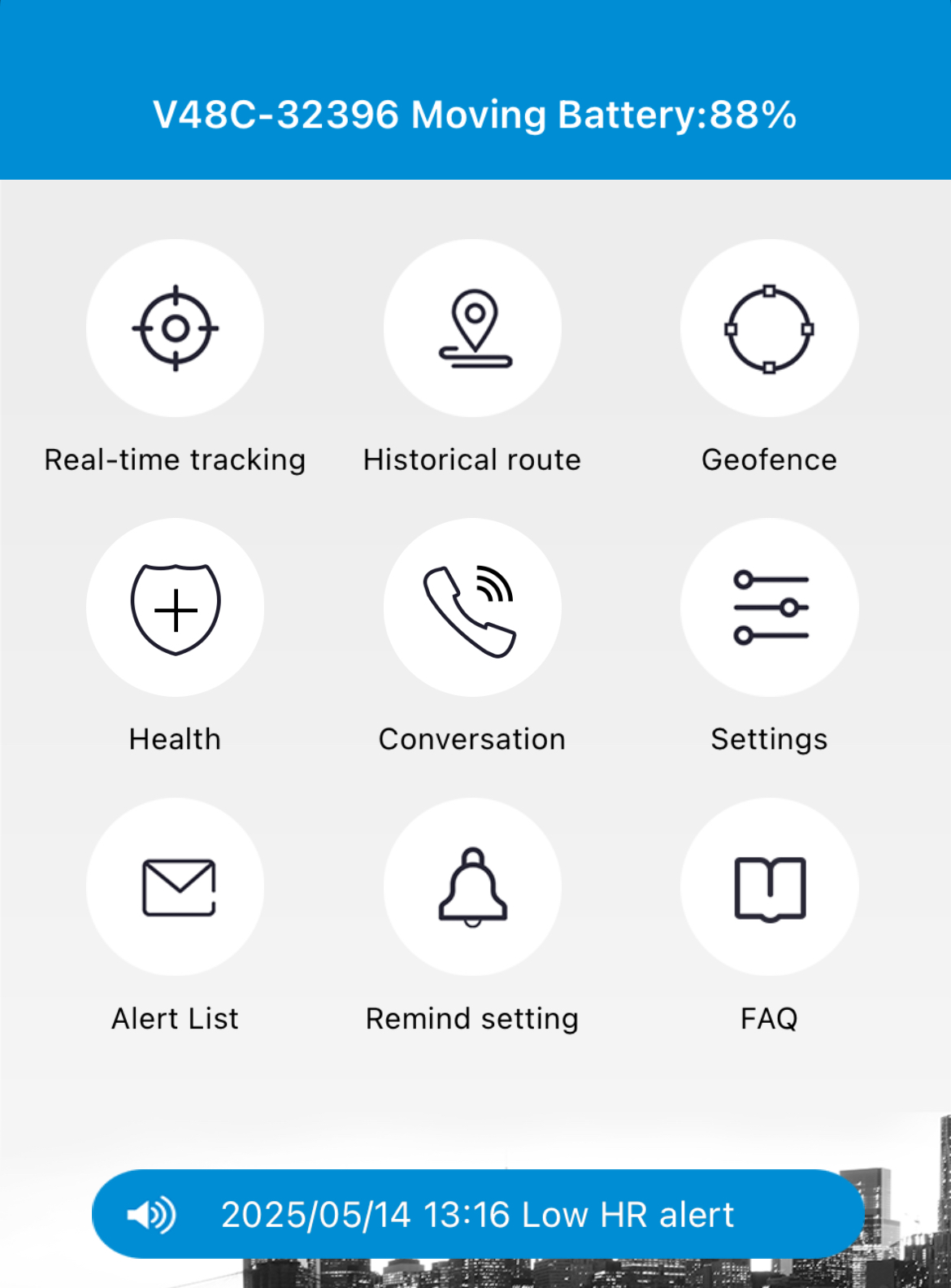This screenshot has height=1288, width=951.
Task: Open the Alert List
Action: pyautogui.click(x=175, y=886)
